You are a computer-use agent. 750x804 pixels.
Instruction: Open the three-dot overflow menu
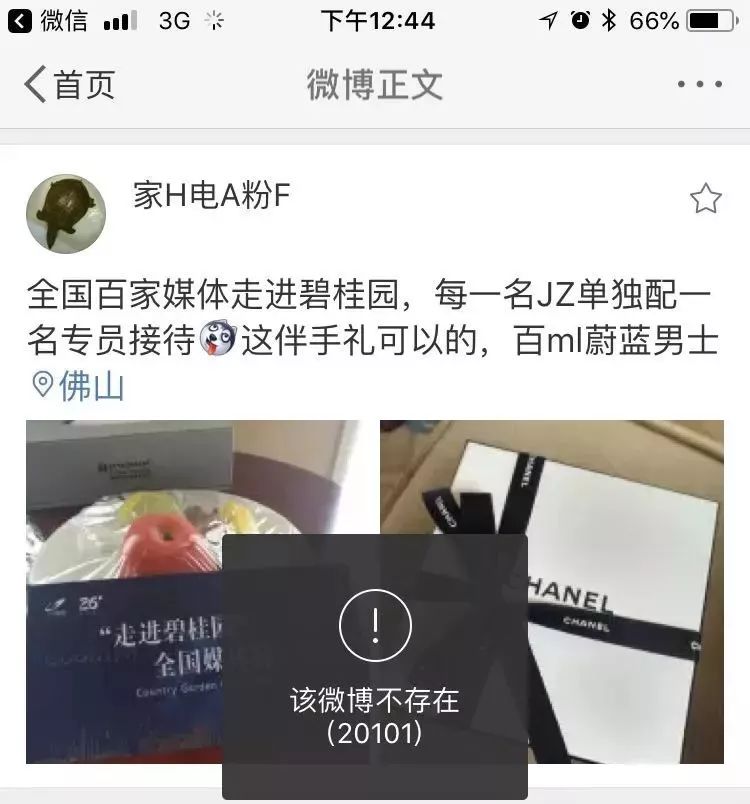[699, 85]
